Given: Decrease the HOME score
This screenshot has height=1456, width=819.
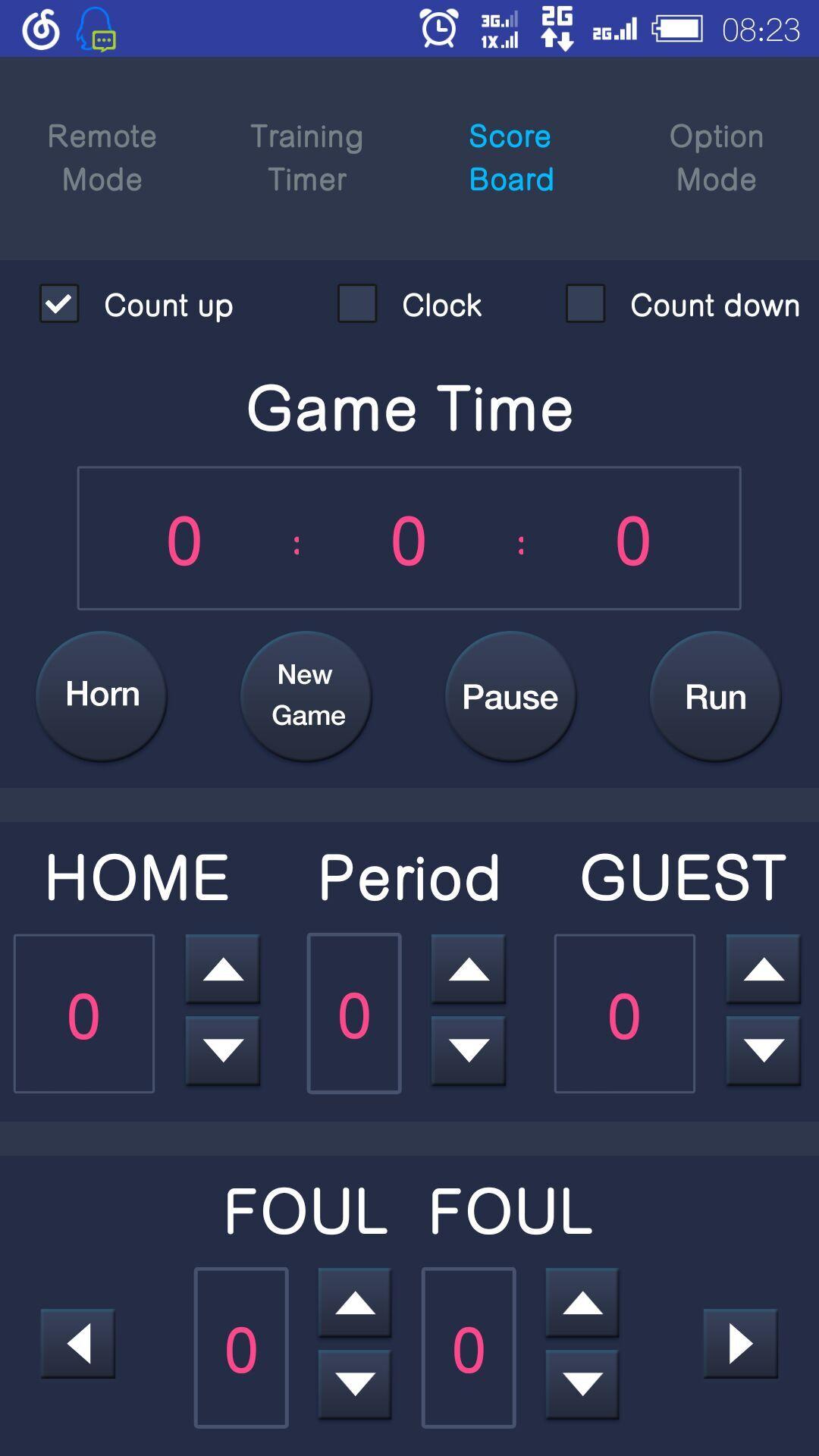Looking at the screenshot, I should [x=223, y=1050].
